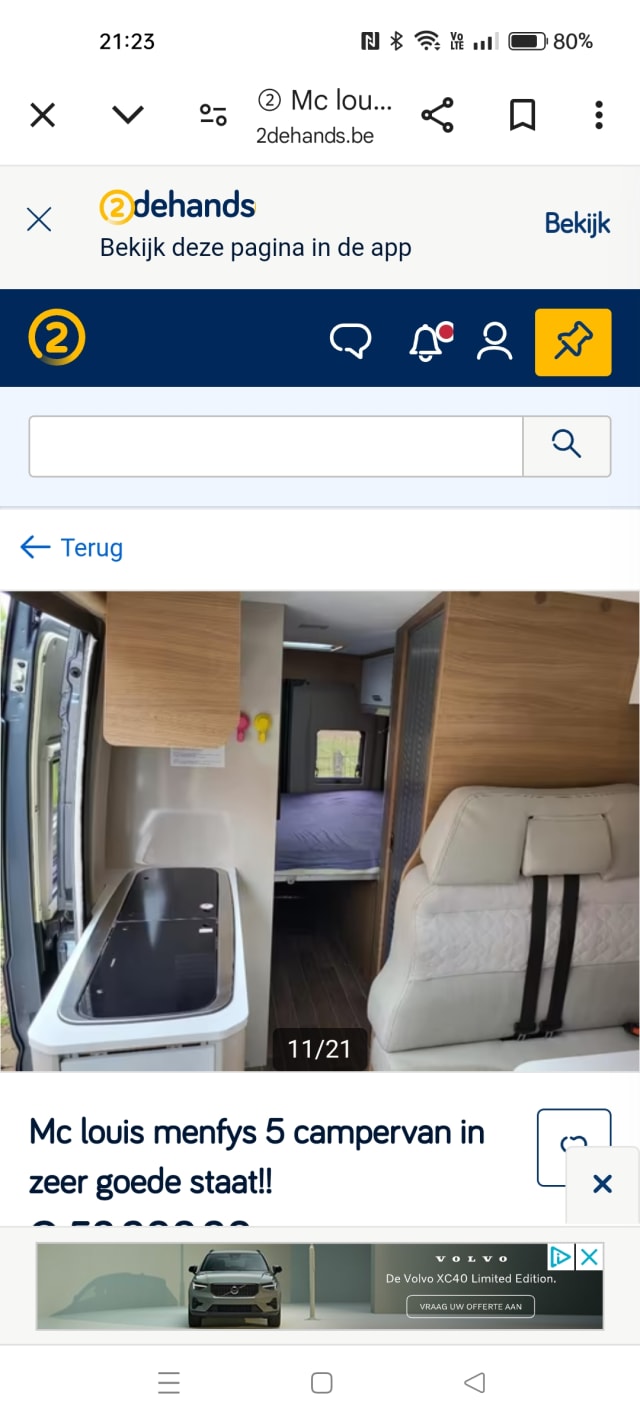
Task: Share this campervan listing page
Action: (437, 115)
